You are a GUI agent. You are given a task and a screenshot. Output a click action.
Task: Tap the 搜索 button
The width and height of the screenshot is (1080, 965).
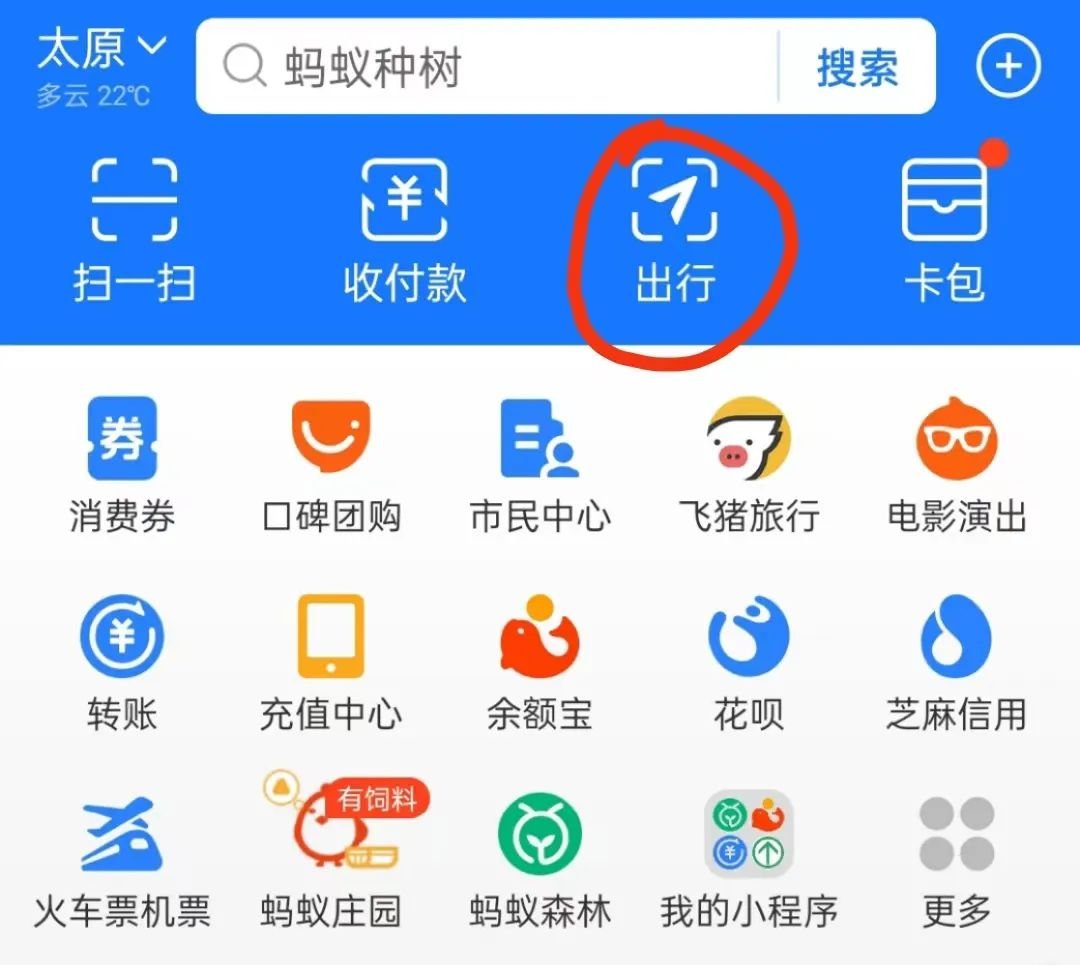[x=856, y=68]
